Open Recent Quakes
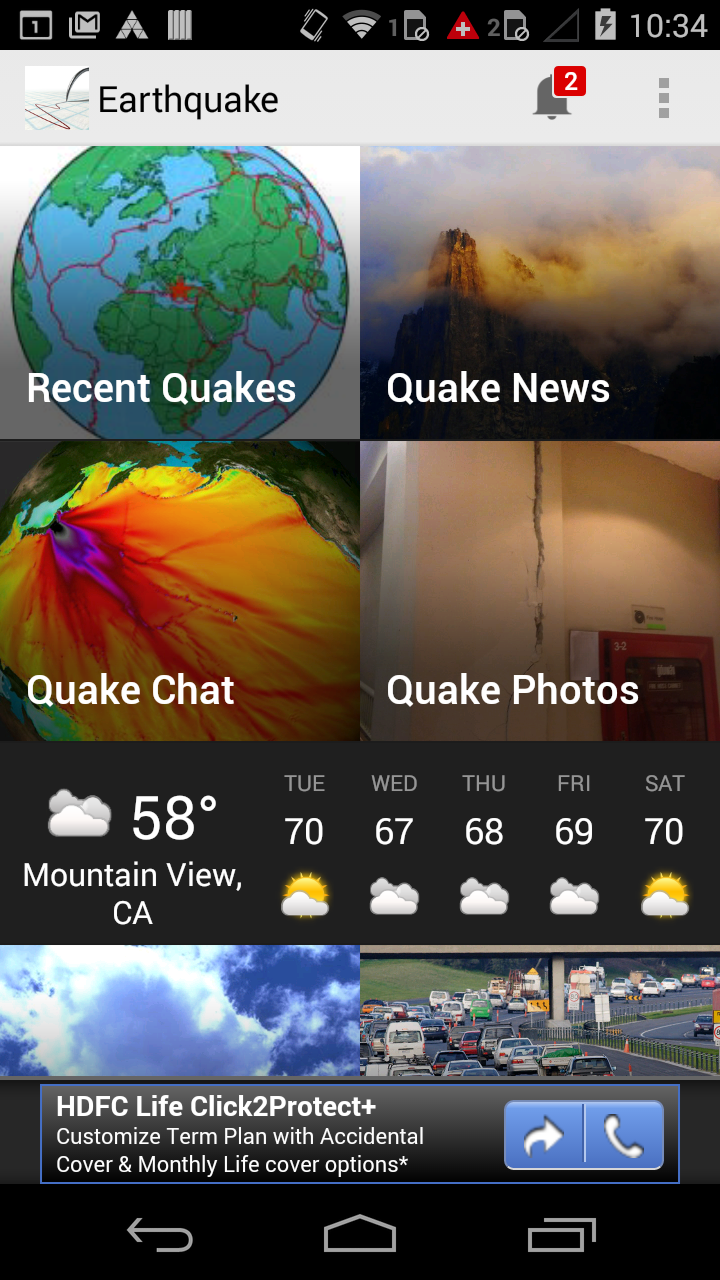This screenshot has height=1280, width=720. pos(180,290)
